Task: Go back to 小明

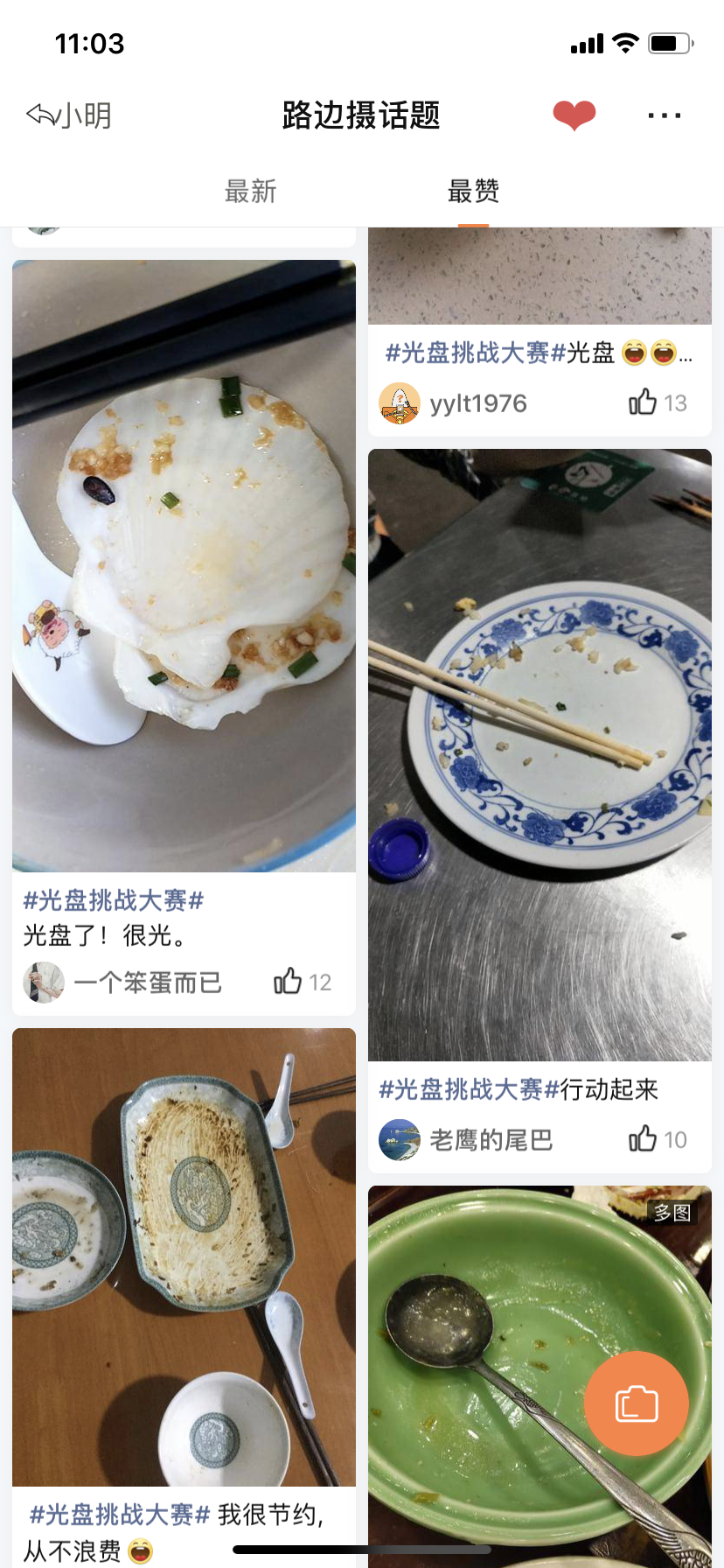Action: 68,115
